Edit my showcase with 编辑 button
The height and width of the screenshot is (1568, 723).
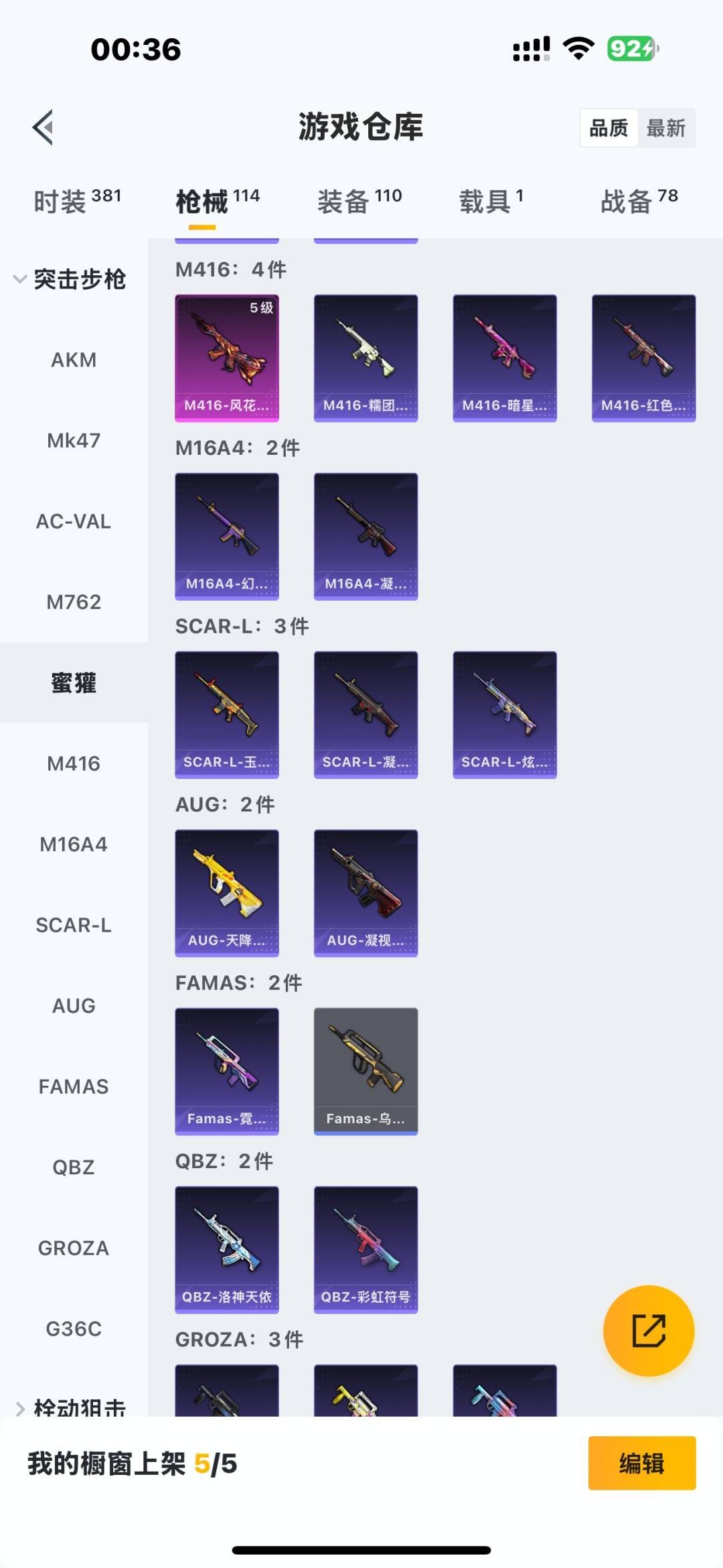[641, 1463]
